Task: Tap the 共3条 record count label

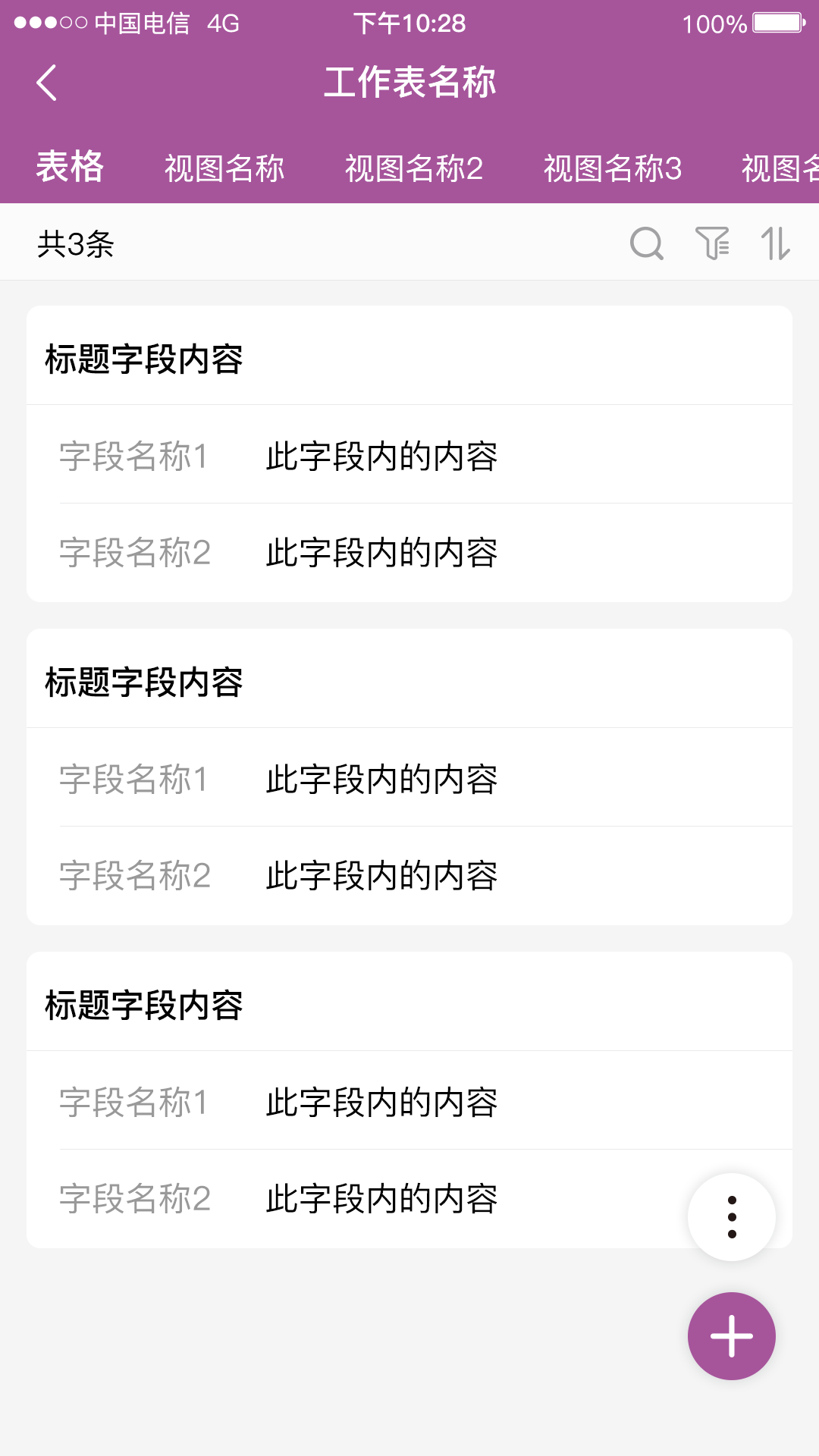Action: tap(76, 244)
